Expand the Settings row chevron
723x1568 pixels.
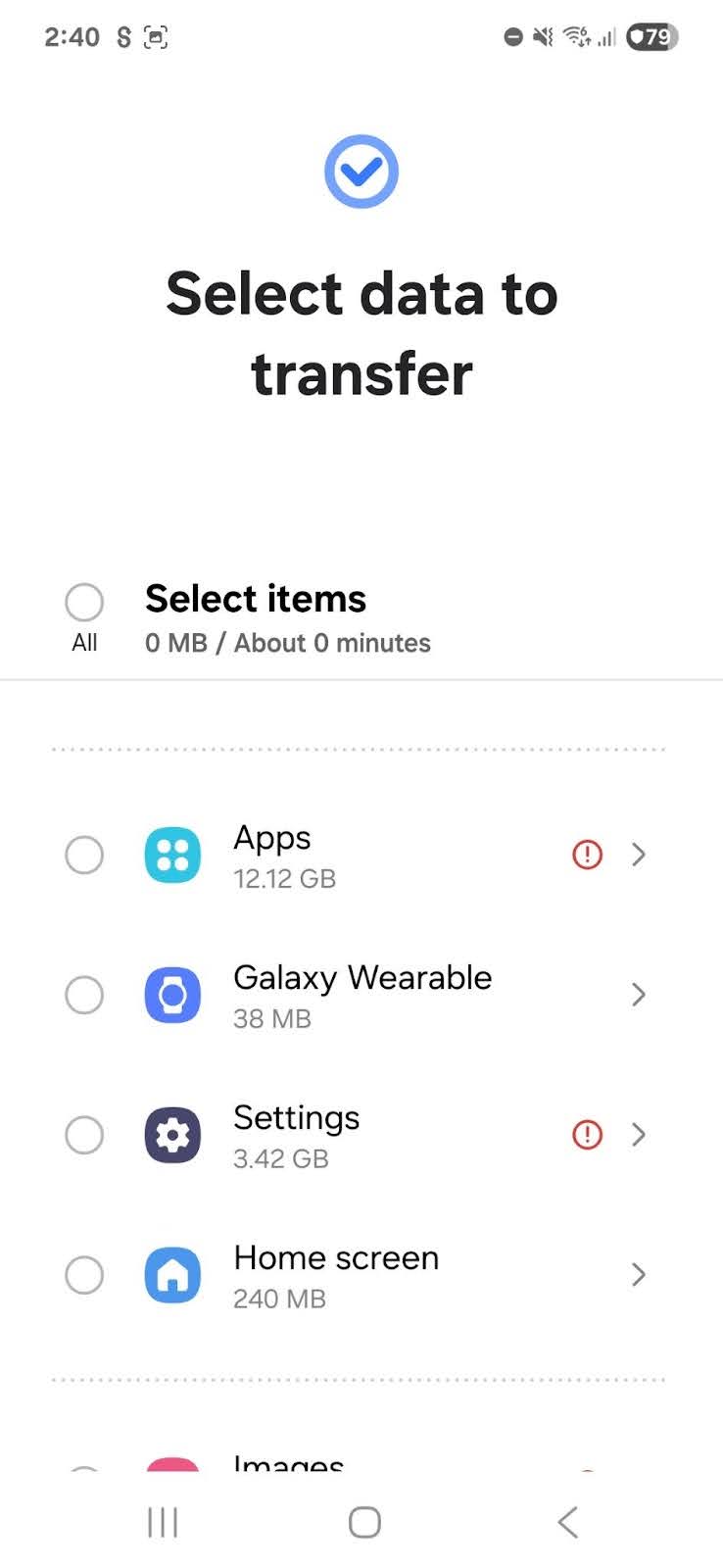pyautogui.click(x=639, y=1135)
